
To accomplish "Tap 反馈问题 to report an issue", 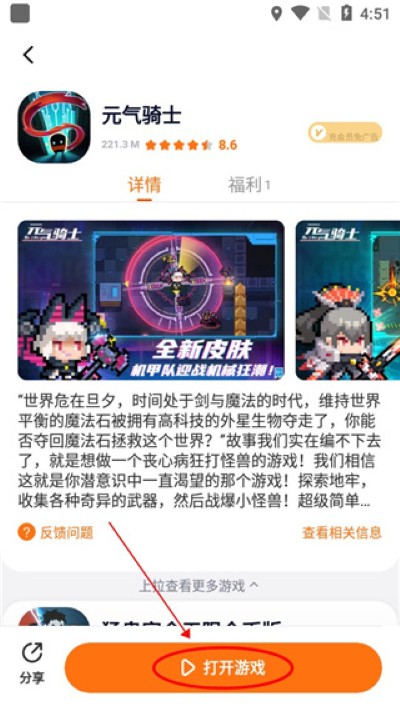I will 56,532.
